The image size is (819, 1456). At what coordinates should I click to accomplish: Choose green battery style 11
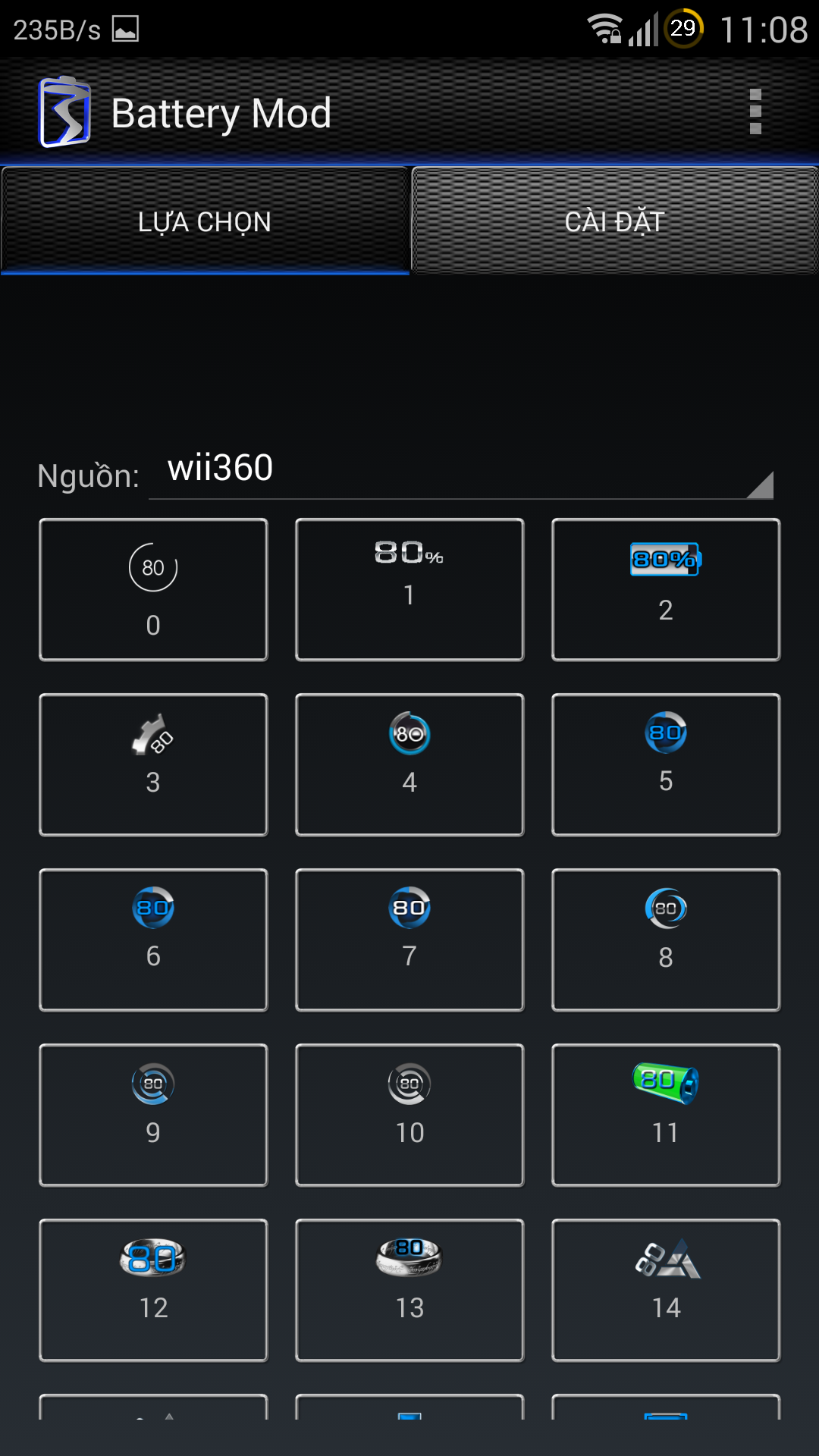[x=666, y=1115]
